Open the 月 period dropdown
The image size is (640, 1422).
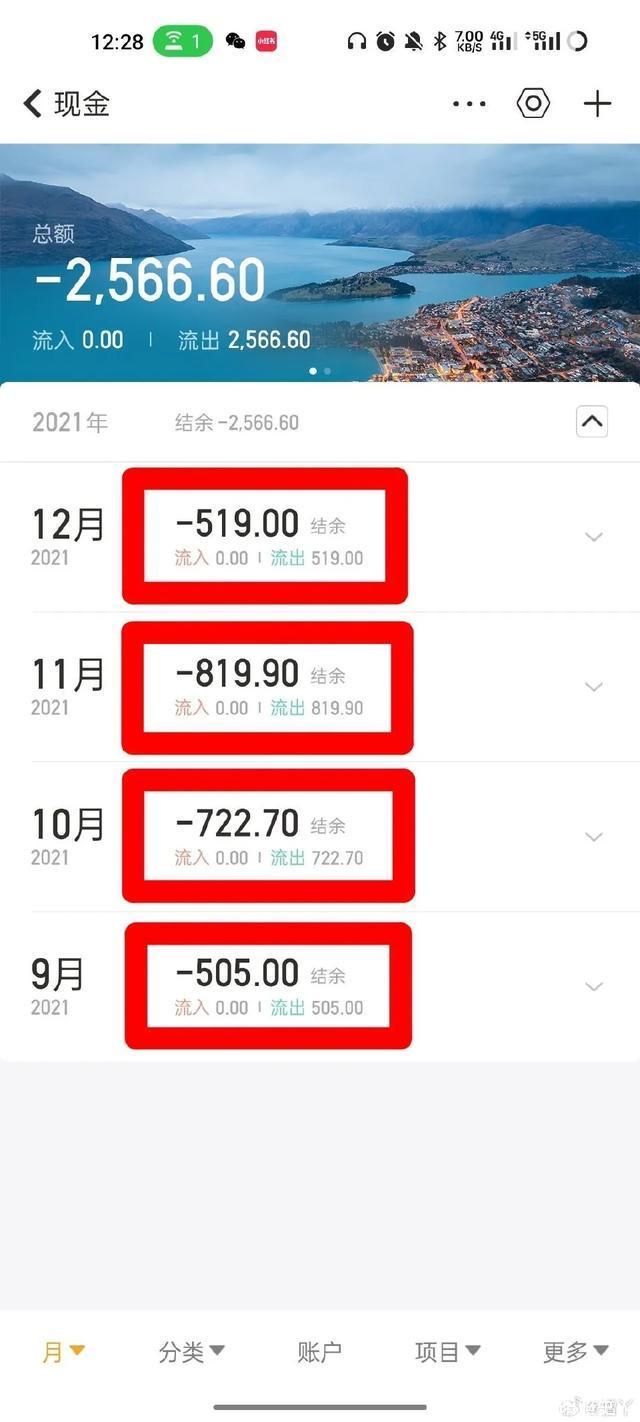[63, 1352]
